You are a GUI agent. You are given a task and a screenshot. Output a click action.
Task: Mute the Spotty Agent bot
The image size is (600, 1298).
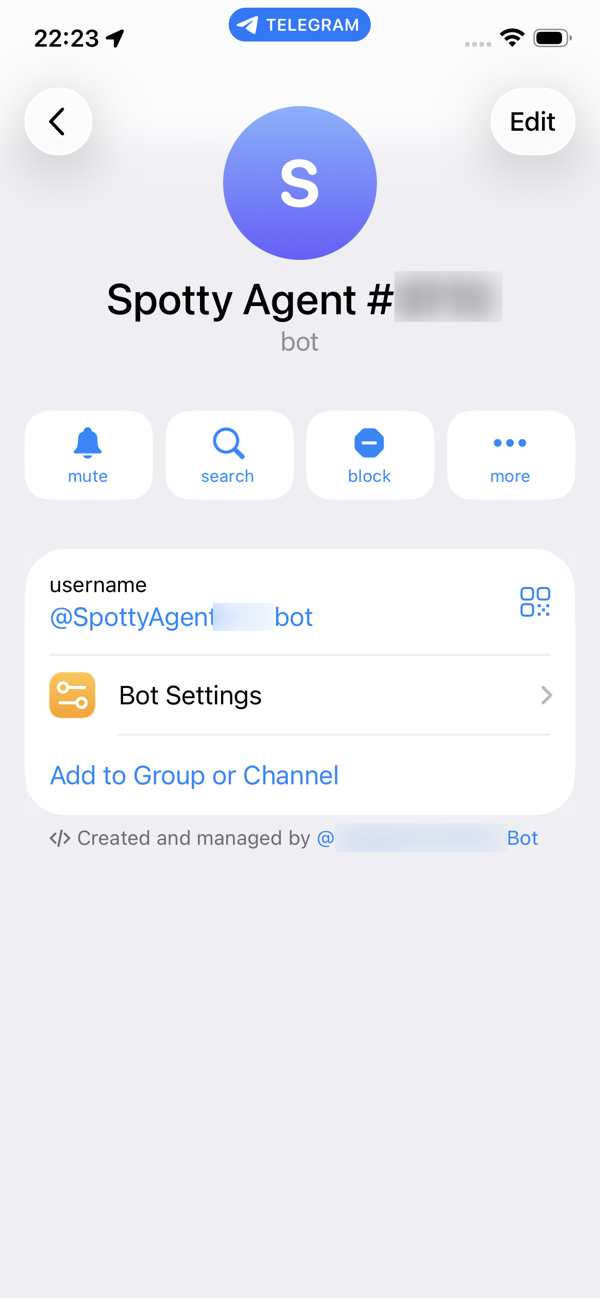(x=88, y=455)
